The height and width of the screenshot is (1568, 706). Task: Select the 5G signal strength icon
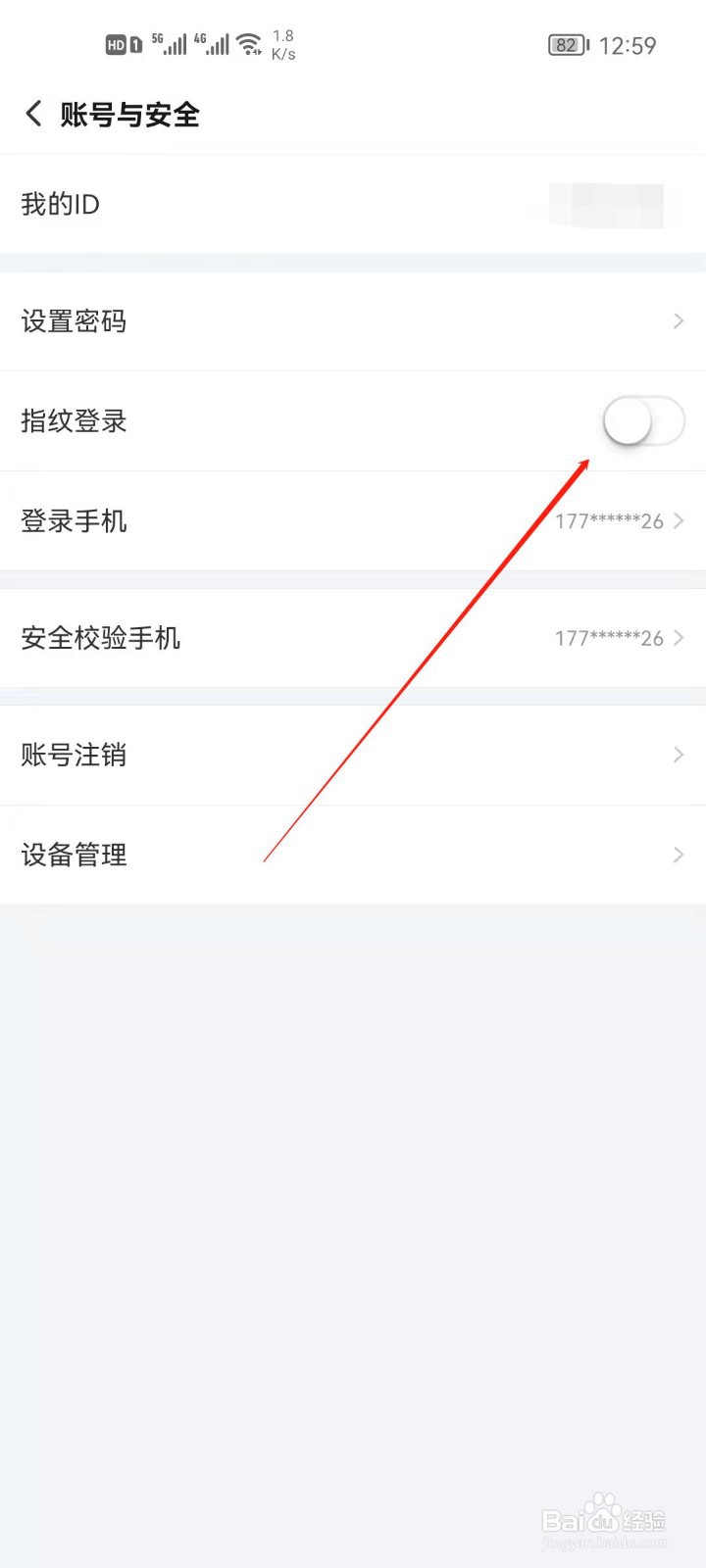click(x=169, y=43)
